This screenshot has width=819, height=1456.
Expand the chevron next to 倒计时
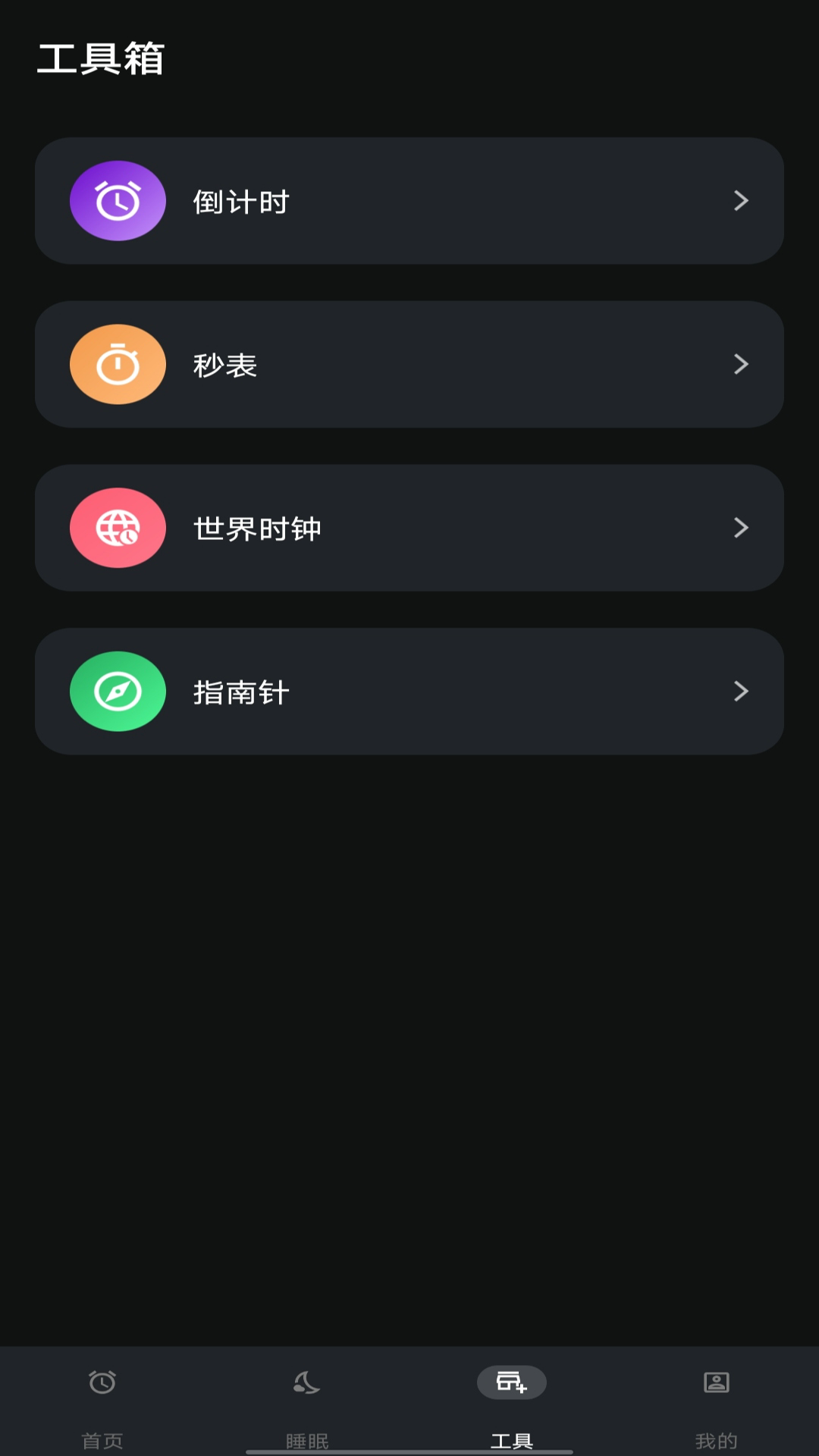click(740, 200)
